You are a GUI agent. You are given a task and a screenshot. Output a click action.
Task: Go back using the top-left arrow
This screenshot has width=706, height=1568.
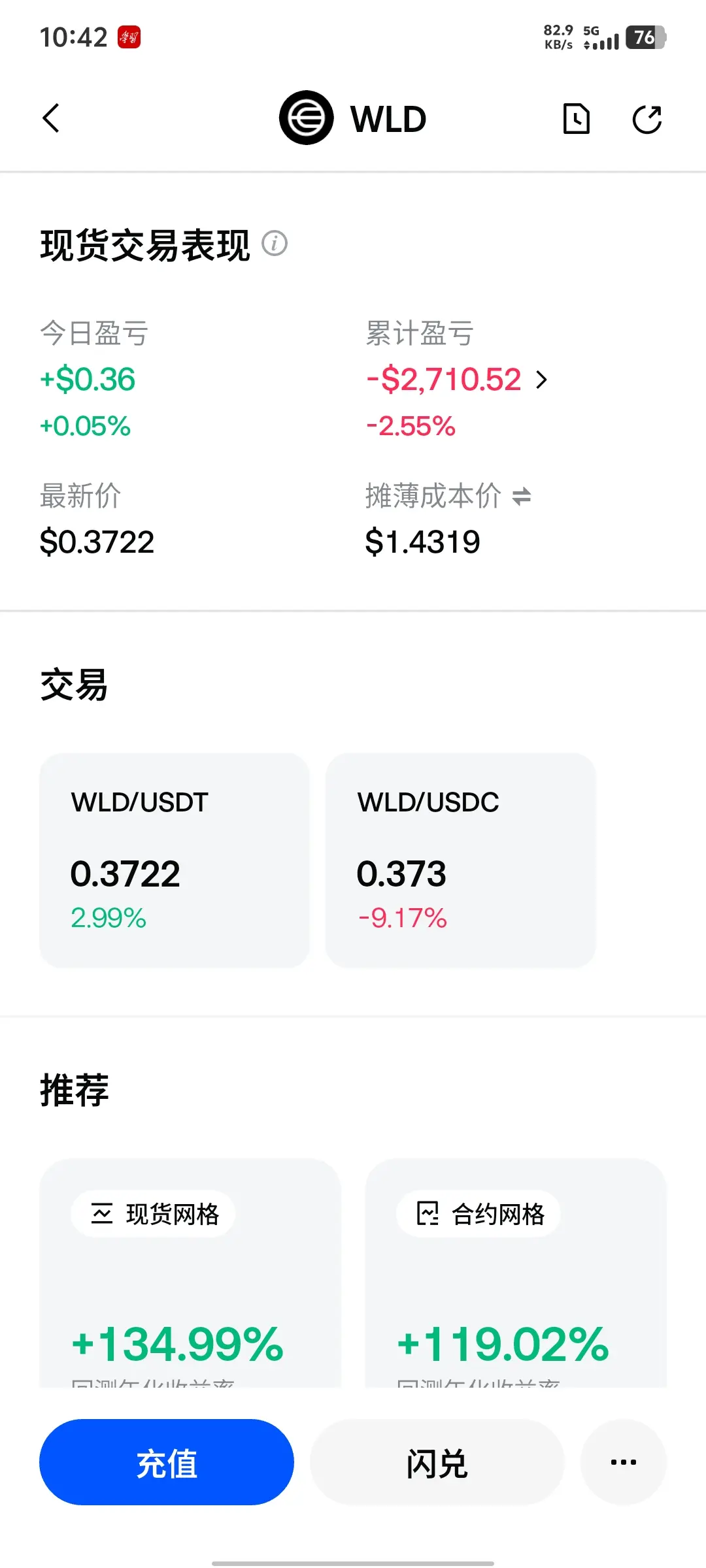(51, 118)
